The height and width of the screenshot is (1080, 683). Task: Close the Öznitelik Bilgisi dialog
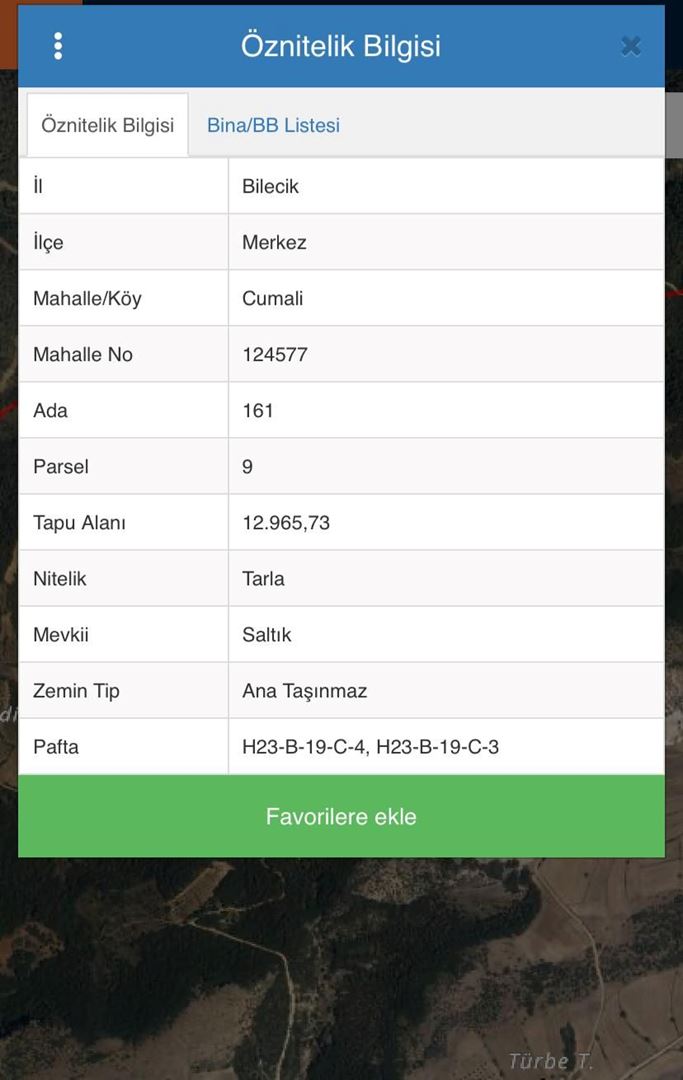coord(630,46)
